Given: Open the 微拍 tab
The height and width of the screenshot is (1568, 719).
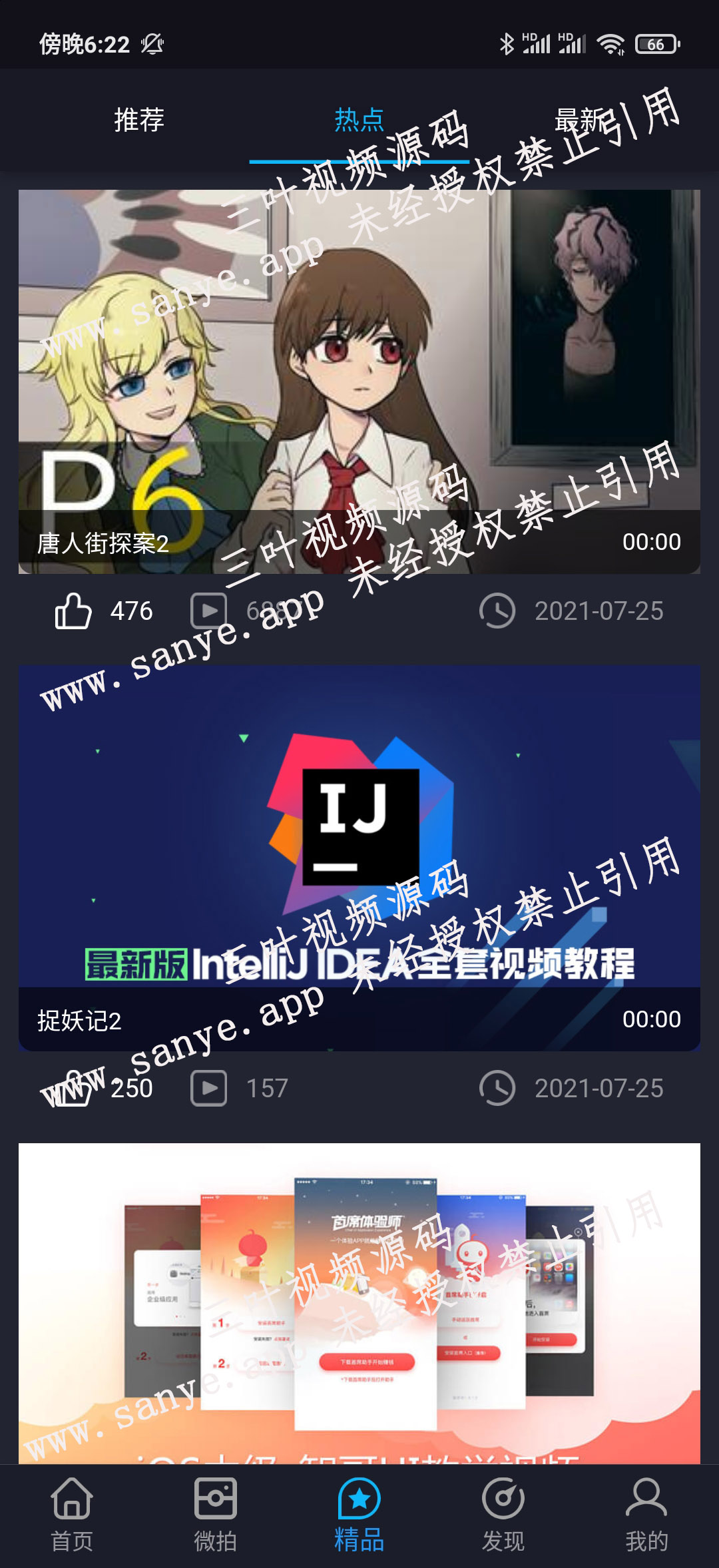Looking at the screenshot, I should (x=216, y=1515).
